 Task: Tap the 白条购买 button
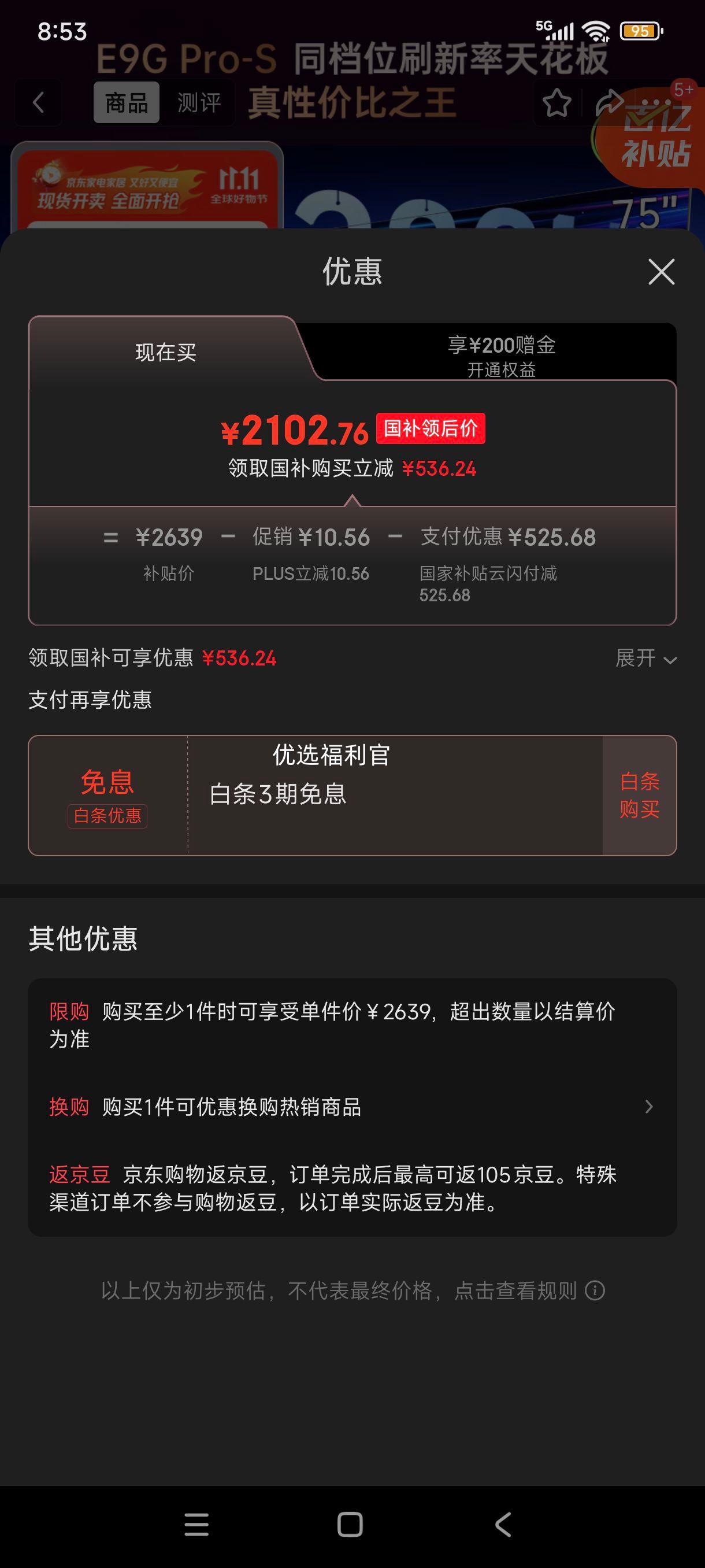tap(639, 795)
